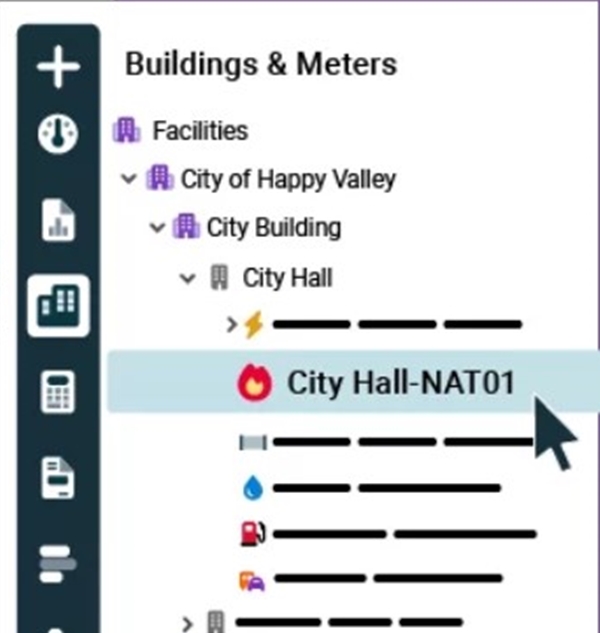Screen dimensions: 600x633
Task: Collapse the City Hall node
Action: click(188, 278)
